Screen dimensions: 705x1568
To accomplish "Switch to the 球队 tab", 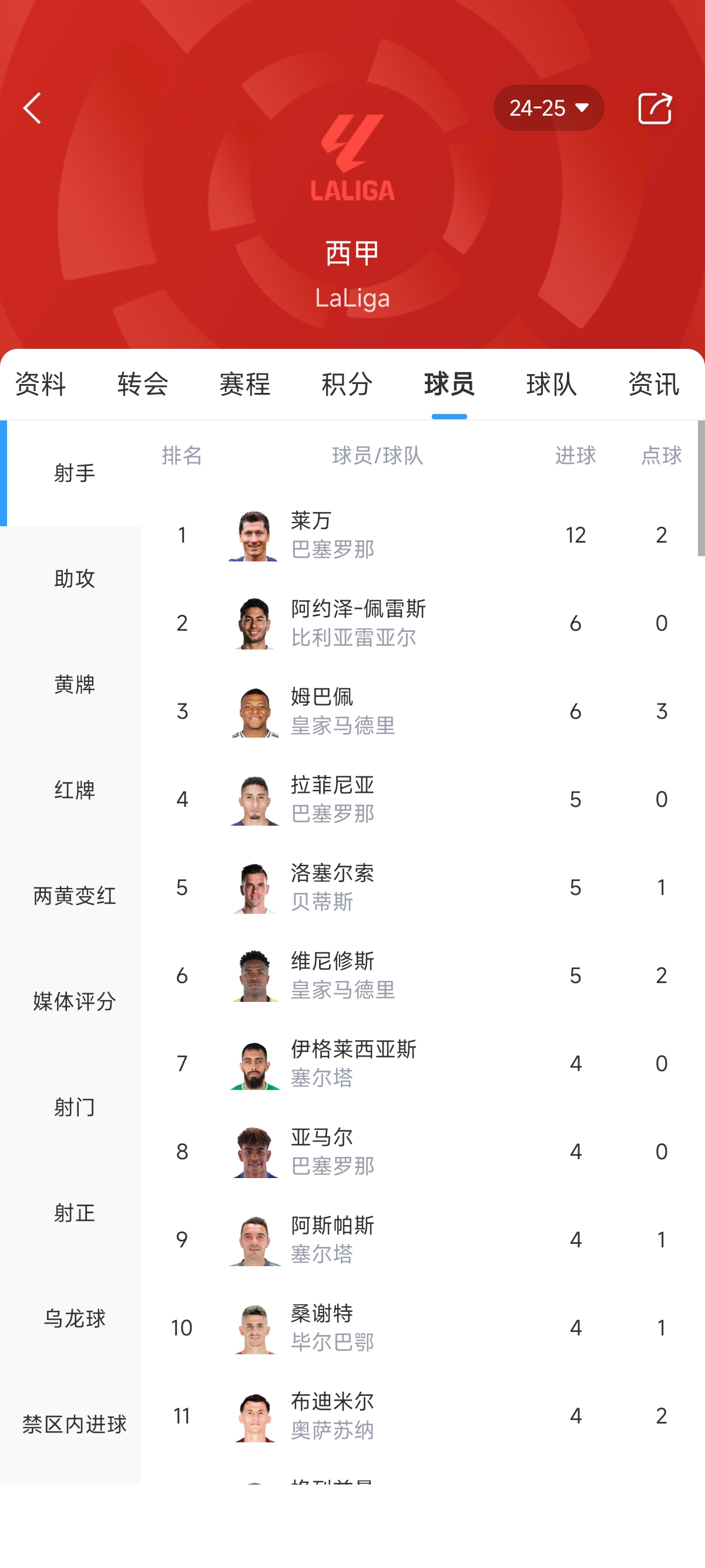I will (552, 384).
